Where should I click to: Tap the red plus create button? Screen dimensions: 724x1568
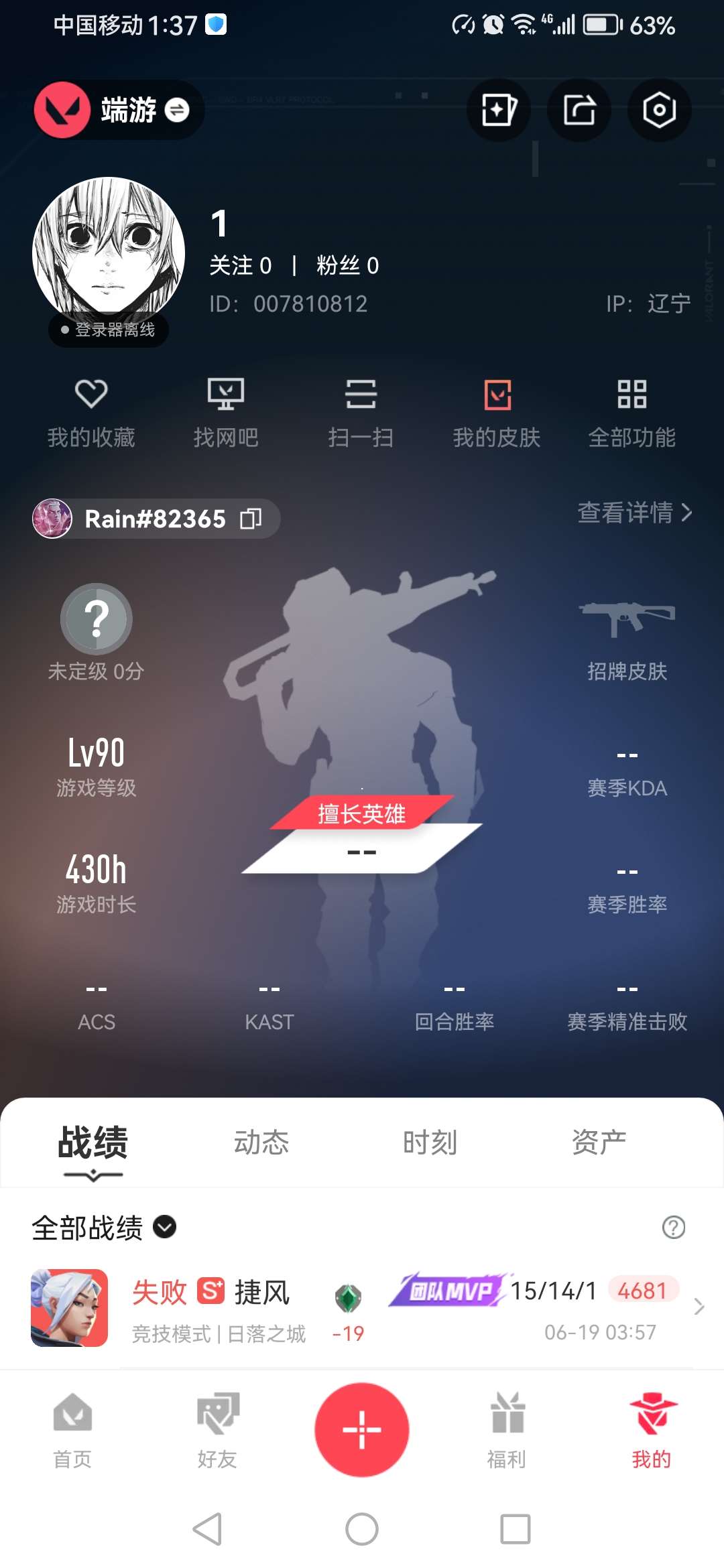pyautogui.click(x=362, y=1429)
